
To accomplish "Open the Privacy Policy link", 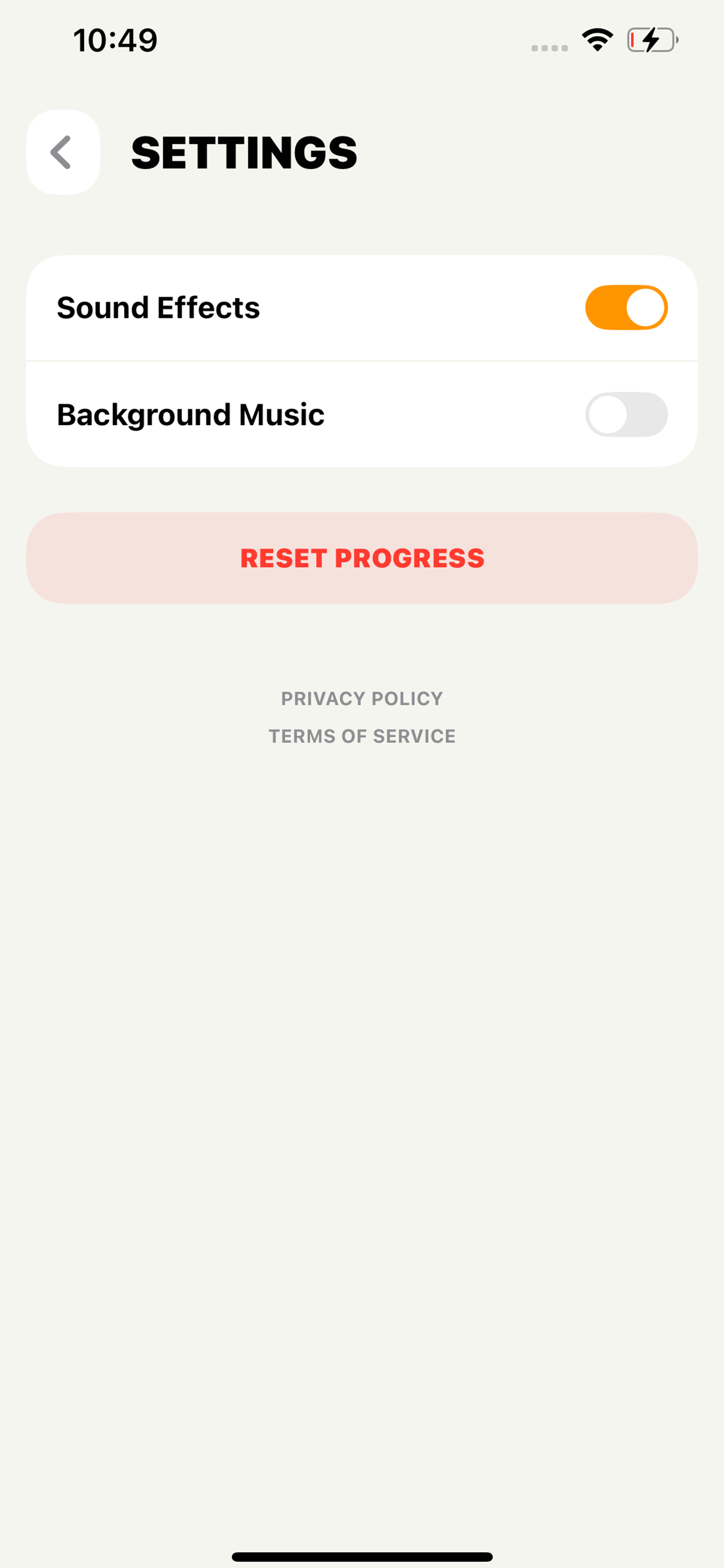I will point(362,698).
